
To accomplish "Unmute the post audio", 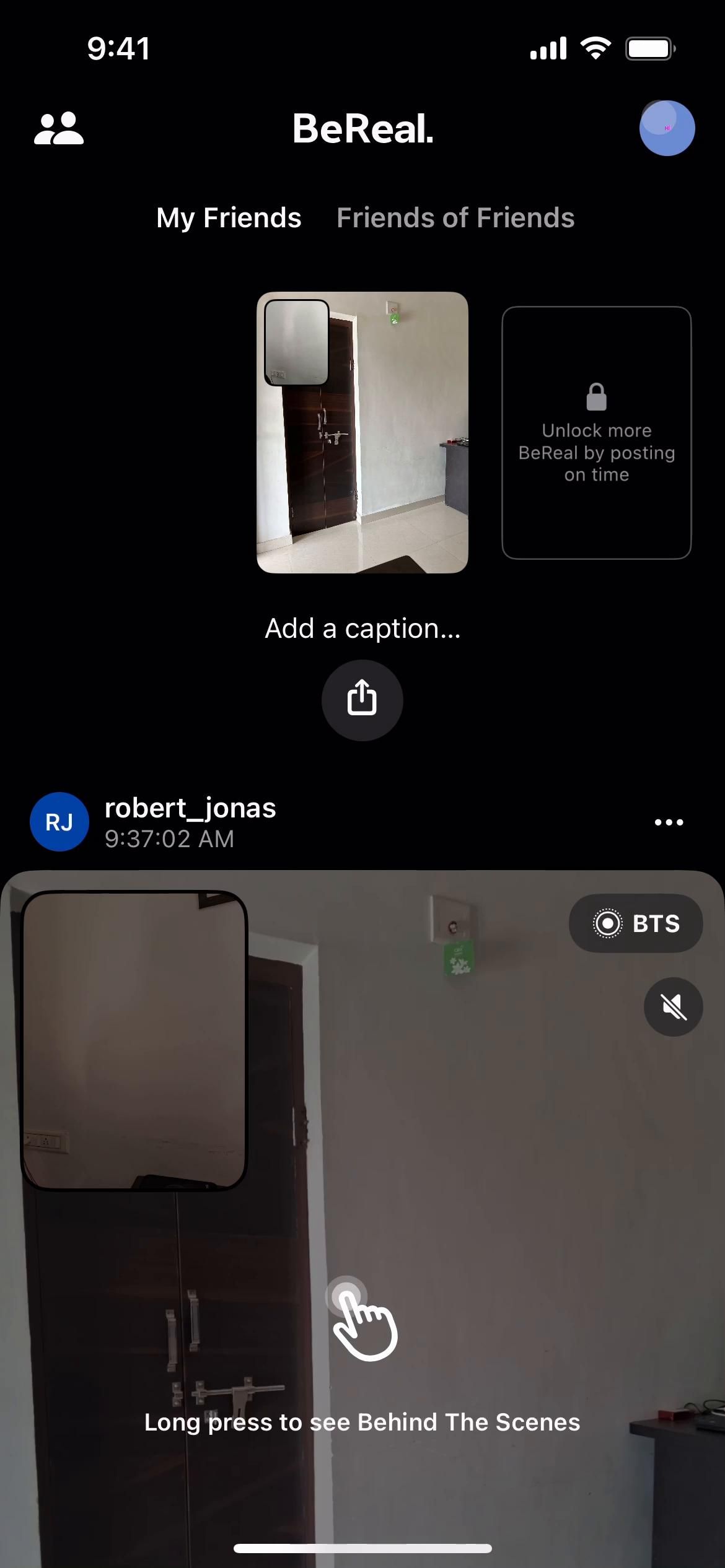I will [x=673, y=1006].
